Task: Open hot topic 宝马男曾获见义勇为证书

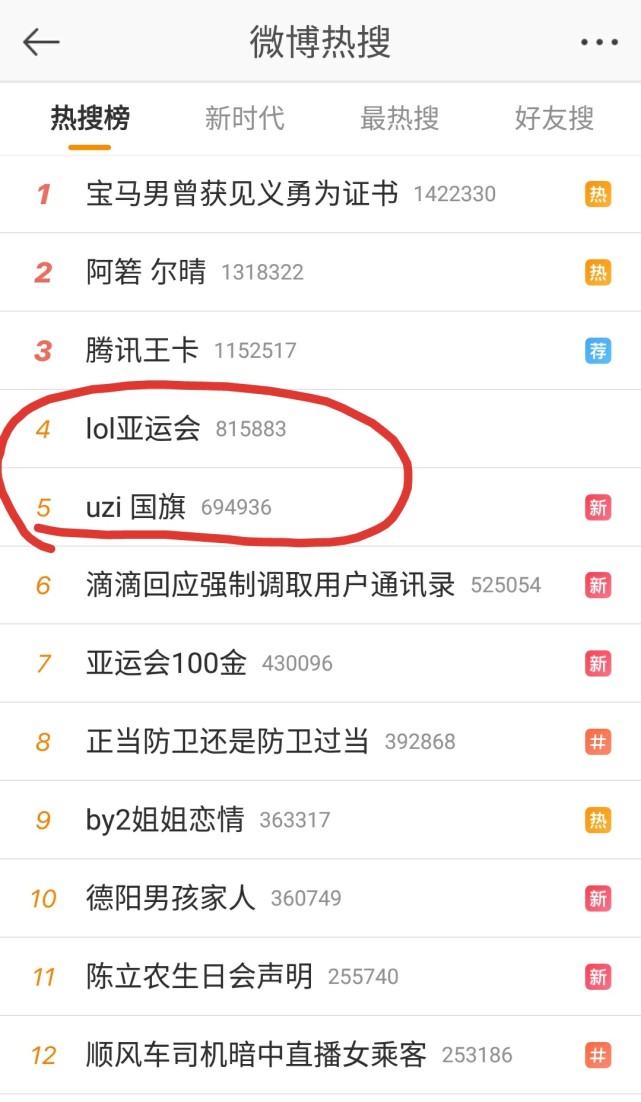Action: point(243,194)
